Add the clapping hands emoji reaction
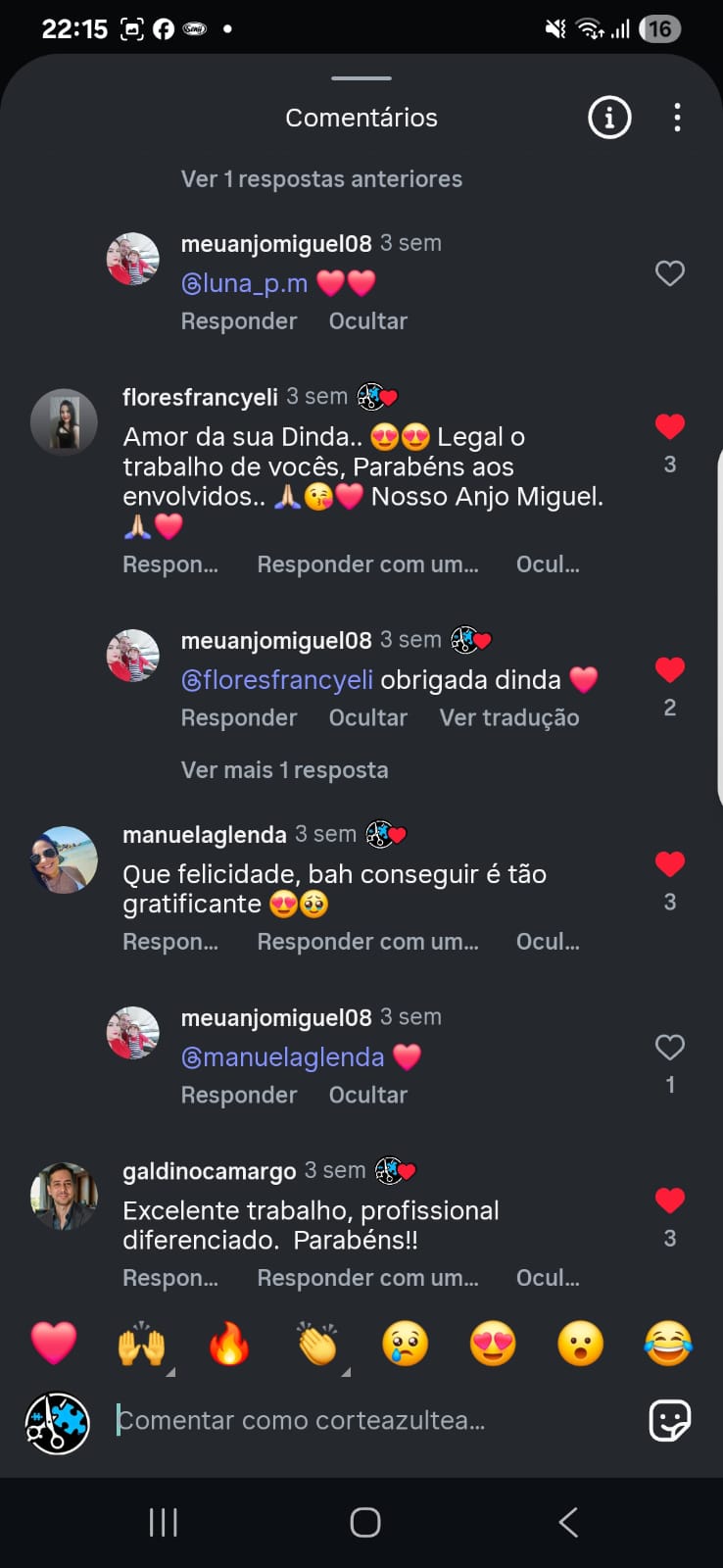The width and height of the screenshot is (723, 1568). point(317,1344)
